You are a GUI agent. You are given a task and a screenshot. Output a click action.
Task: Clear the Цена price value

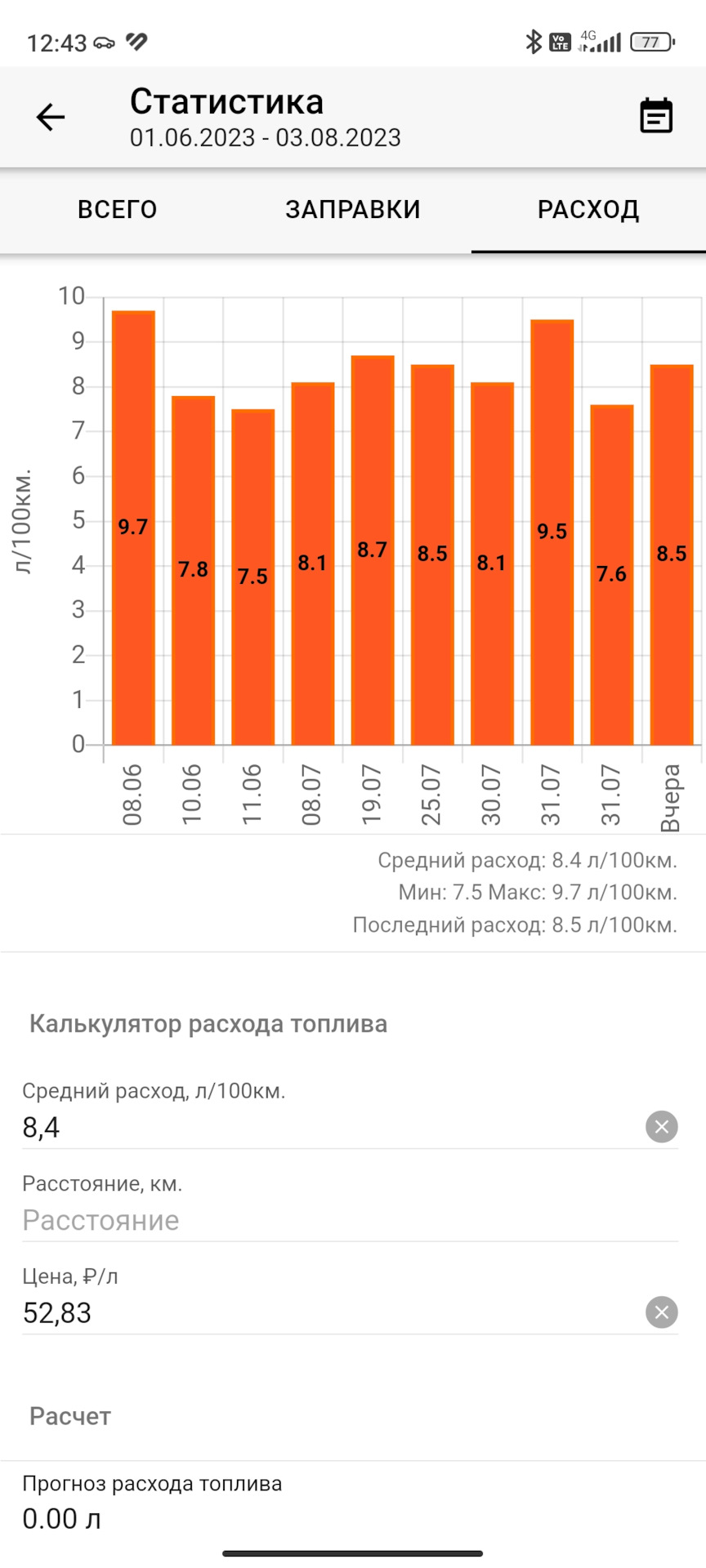pyautogui.click(x=661, y=1312)
